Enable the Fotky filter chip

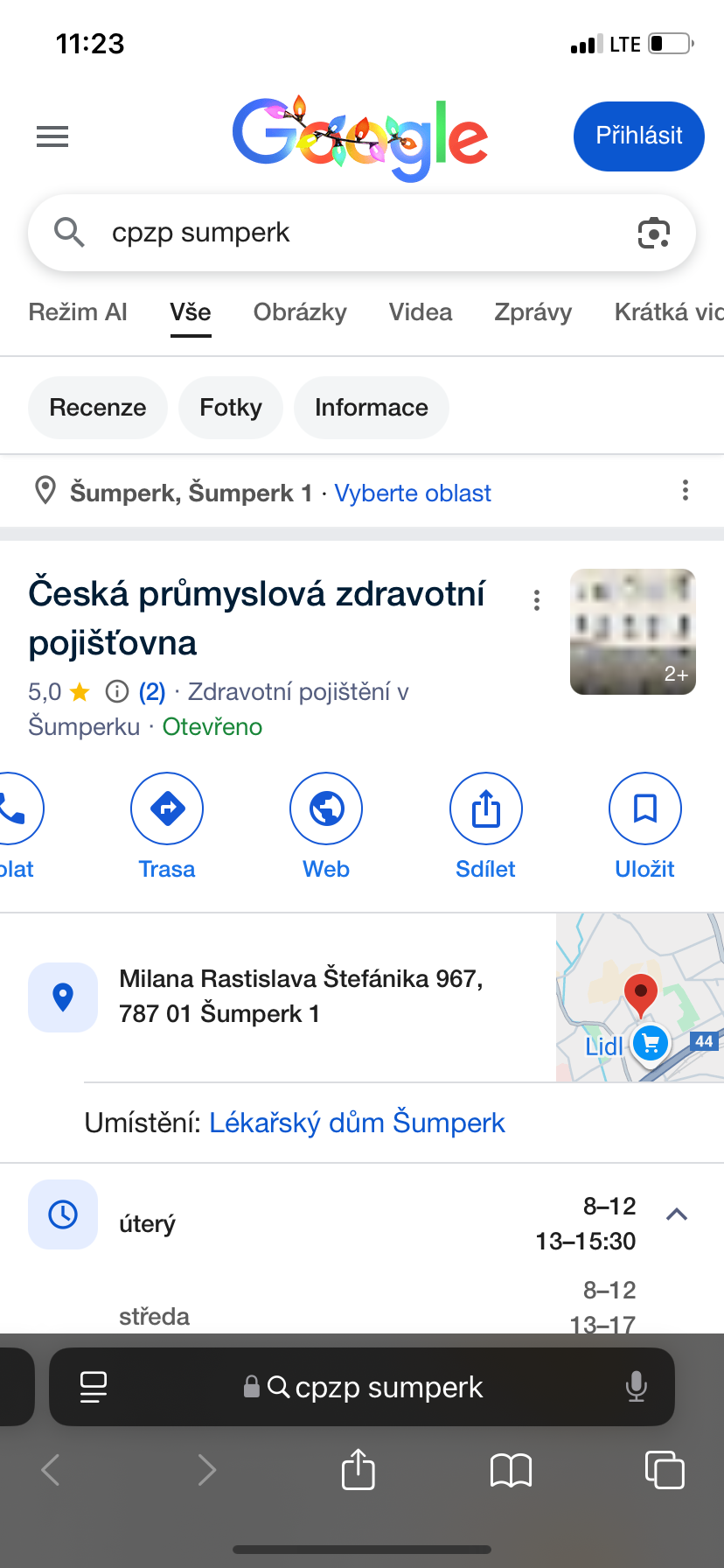(230, 407)
